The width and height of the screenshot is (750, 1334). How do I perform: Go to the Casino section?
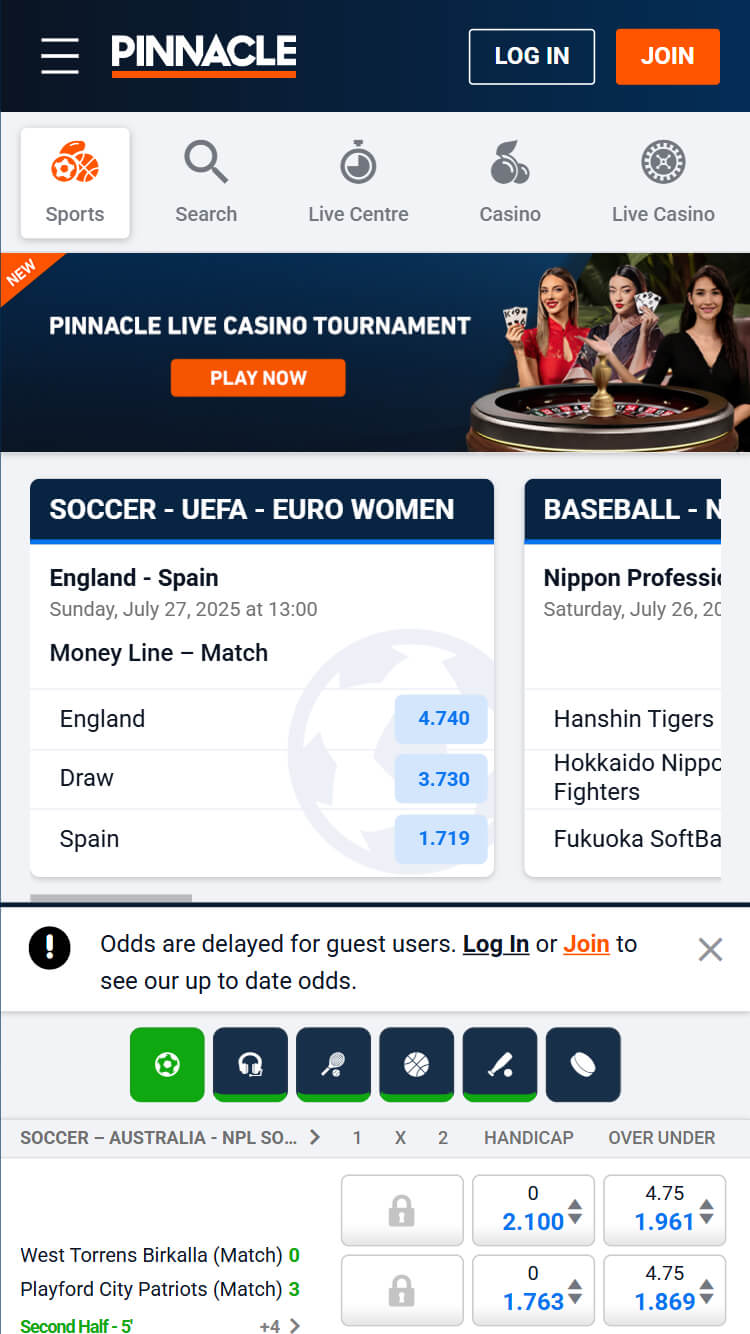pos(510,183)
